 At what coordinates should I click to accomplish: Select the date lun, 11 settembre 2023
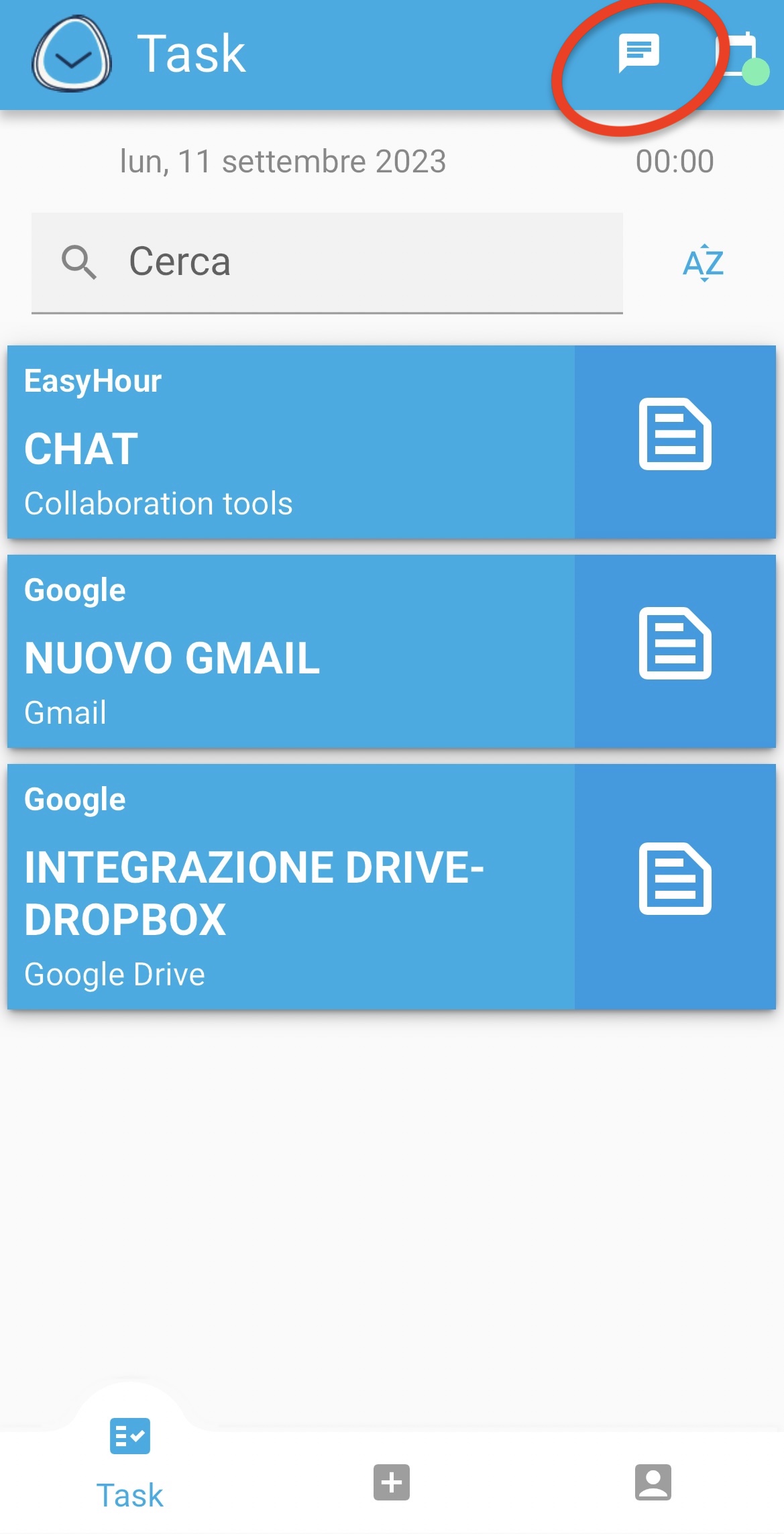[x=284, y=160]
